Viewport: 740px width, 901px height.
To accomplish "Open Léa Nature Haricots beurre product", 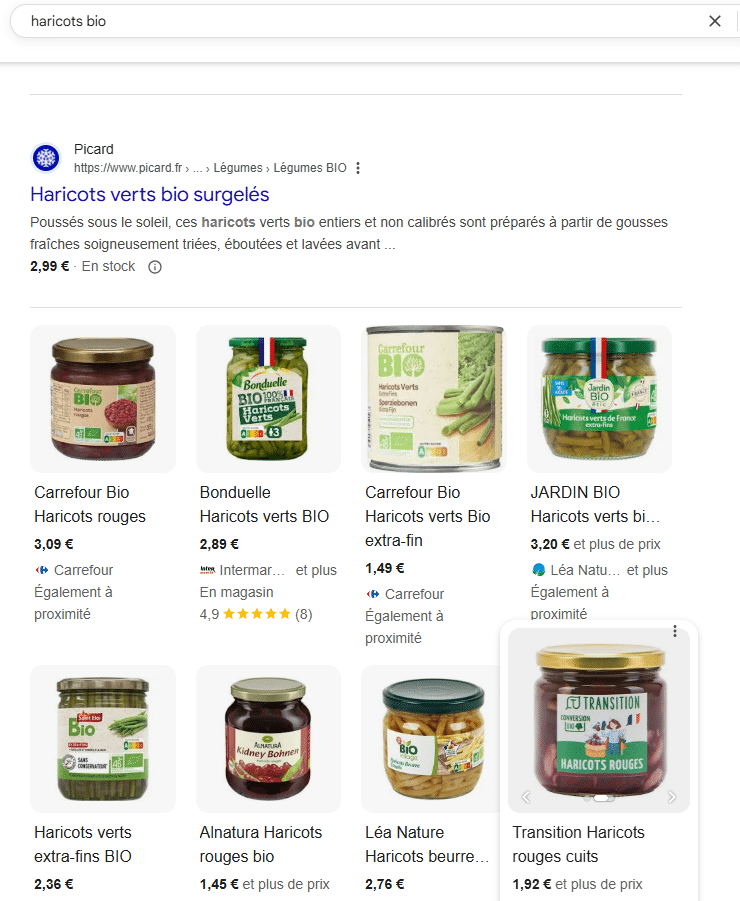I will click(x=433, y=738).
